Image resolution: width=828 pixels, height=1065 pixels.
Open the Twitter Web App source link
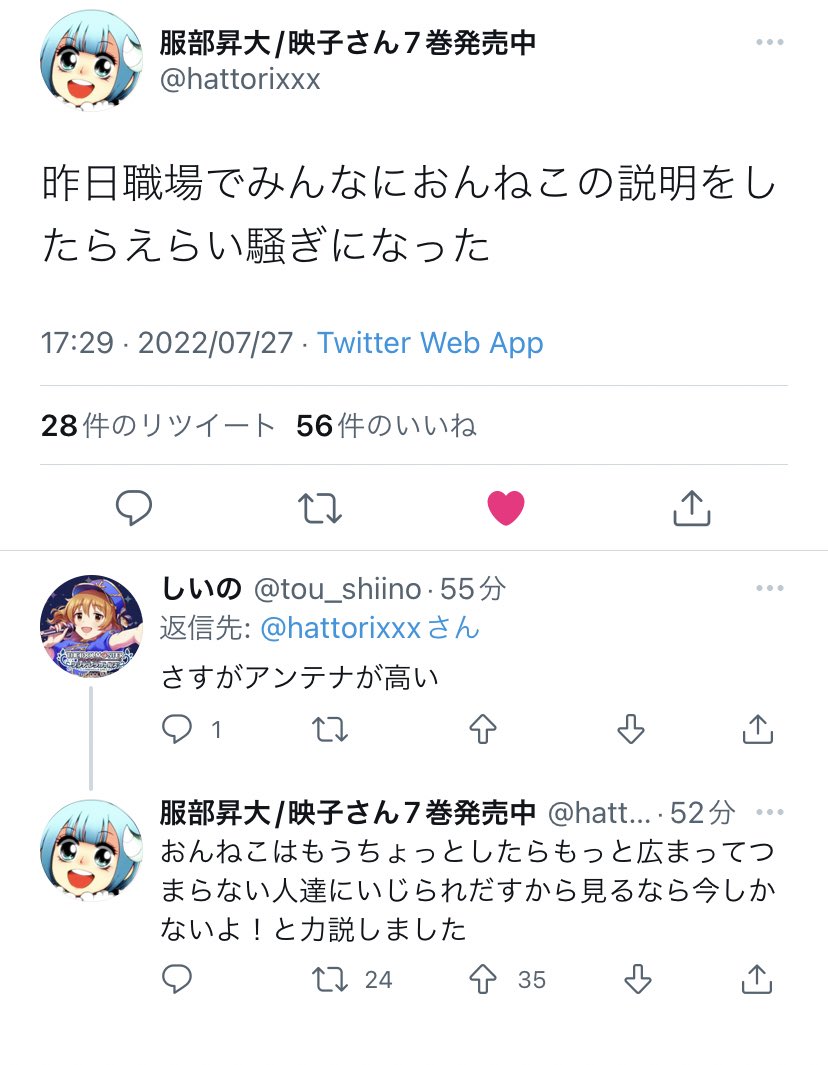(x=430, y=343)
